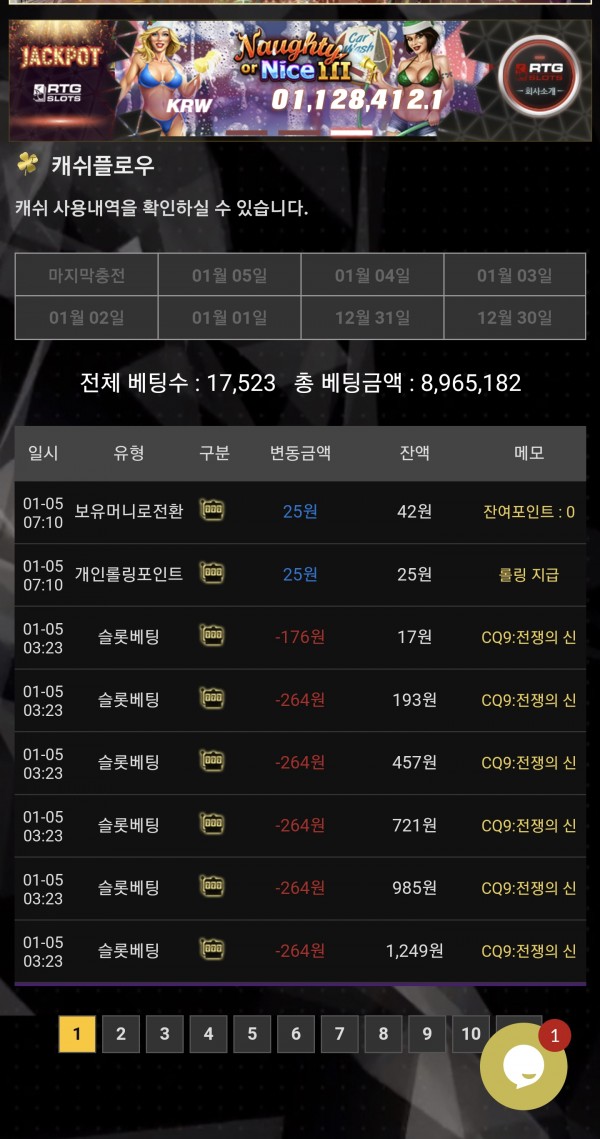Select the 01월 05일 date filter
This screenshot has width=600, height=1139.
(x=229, y=275)
